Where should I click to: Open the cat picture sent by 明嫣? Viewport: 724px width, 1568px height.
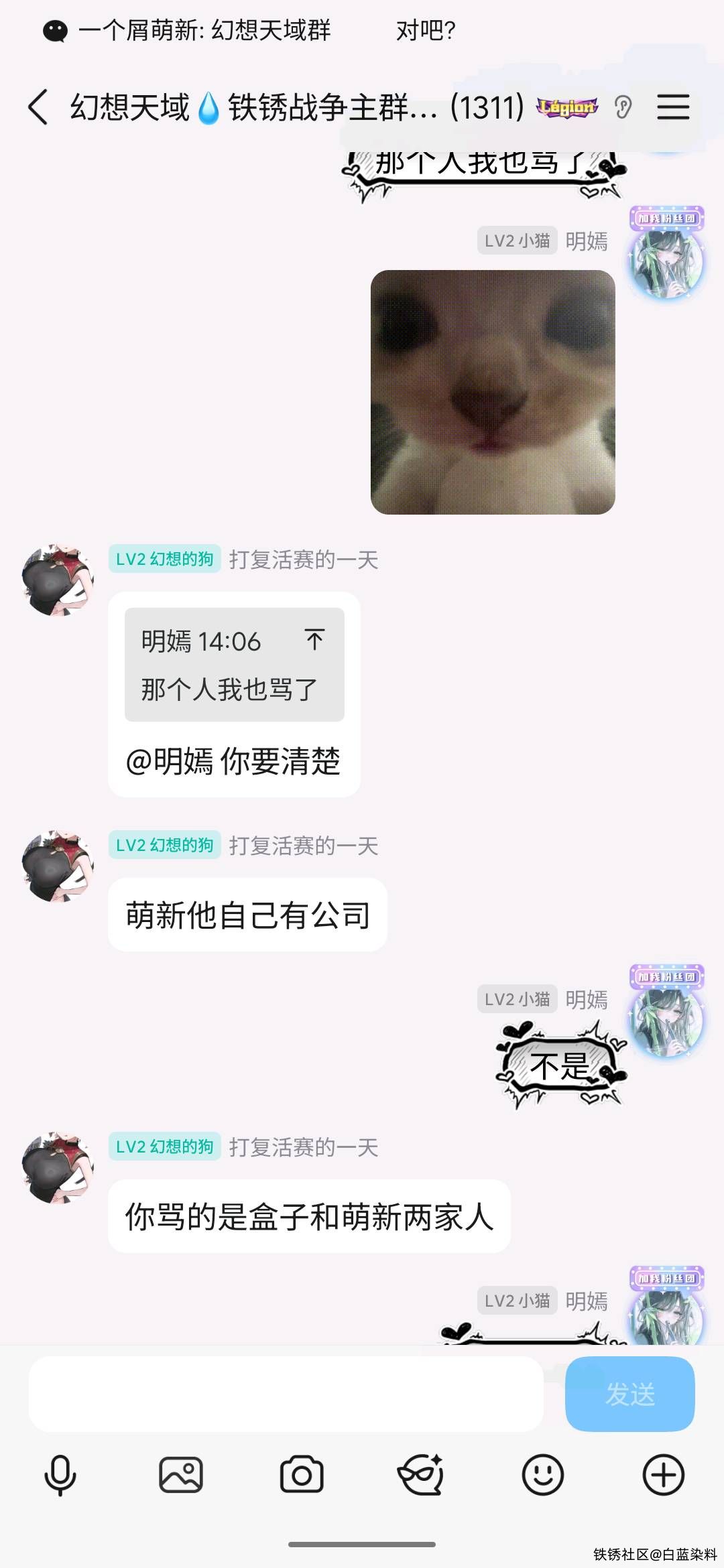493,392
